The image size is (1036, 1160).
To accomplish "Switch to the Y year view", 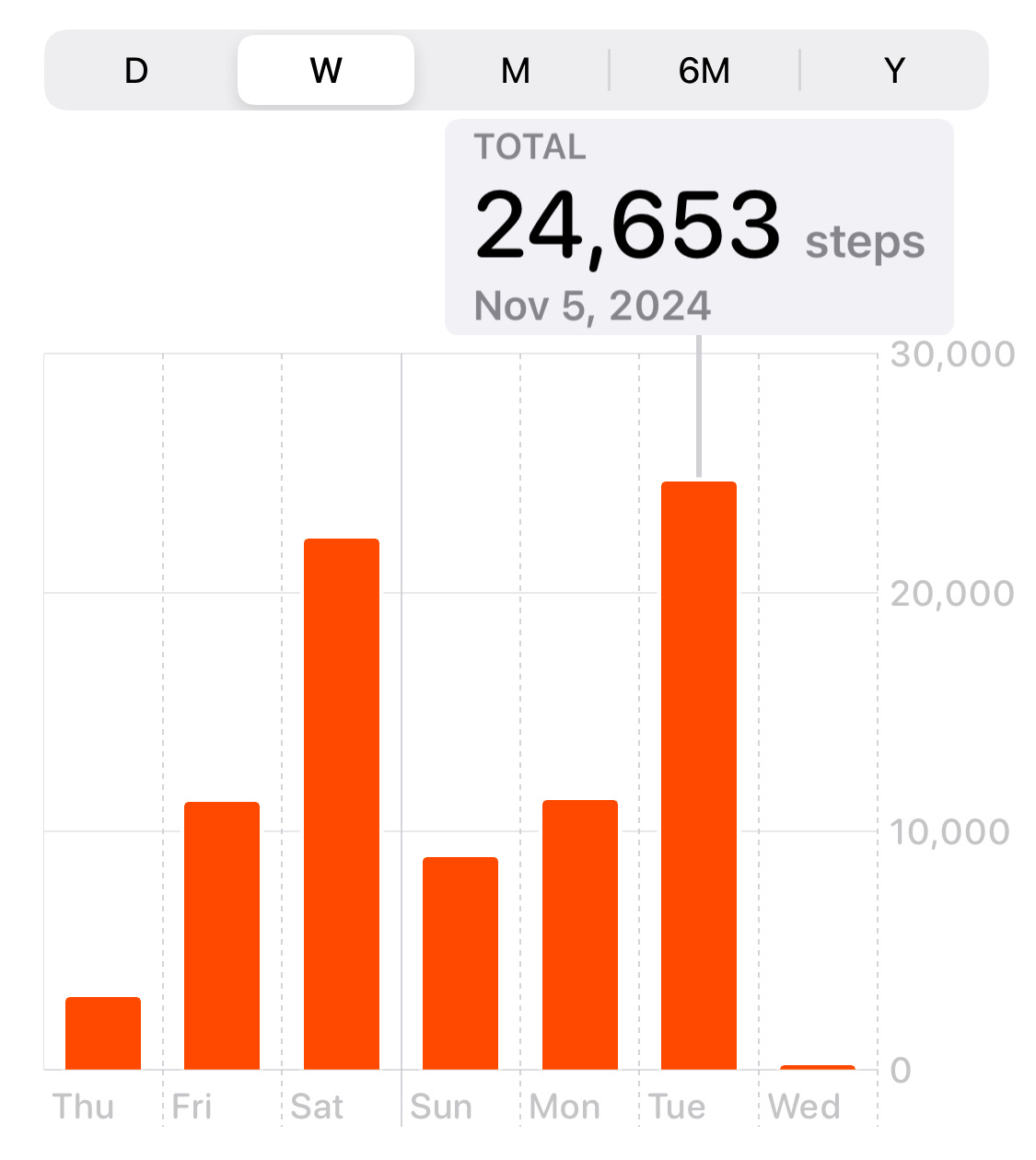I will (x=894, y=70).
